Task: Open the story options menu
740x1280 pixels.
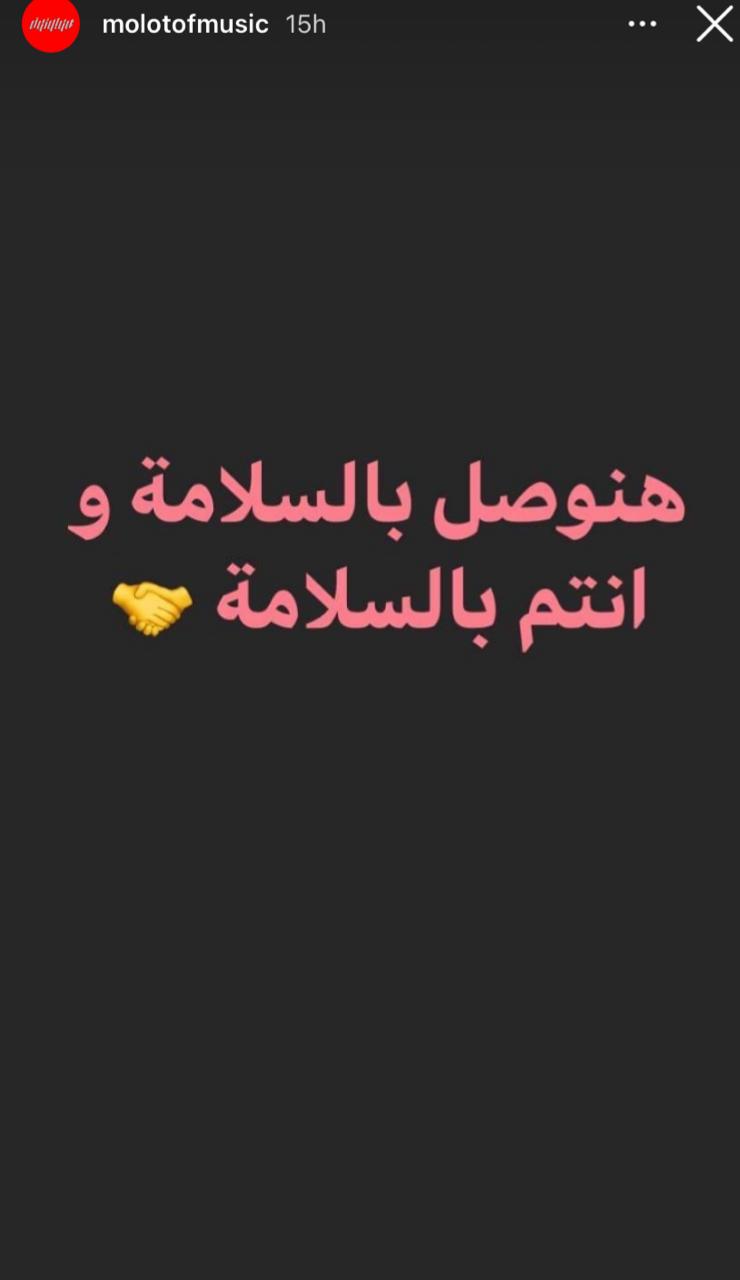Action: coord(642,24)
